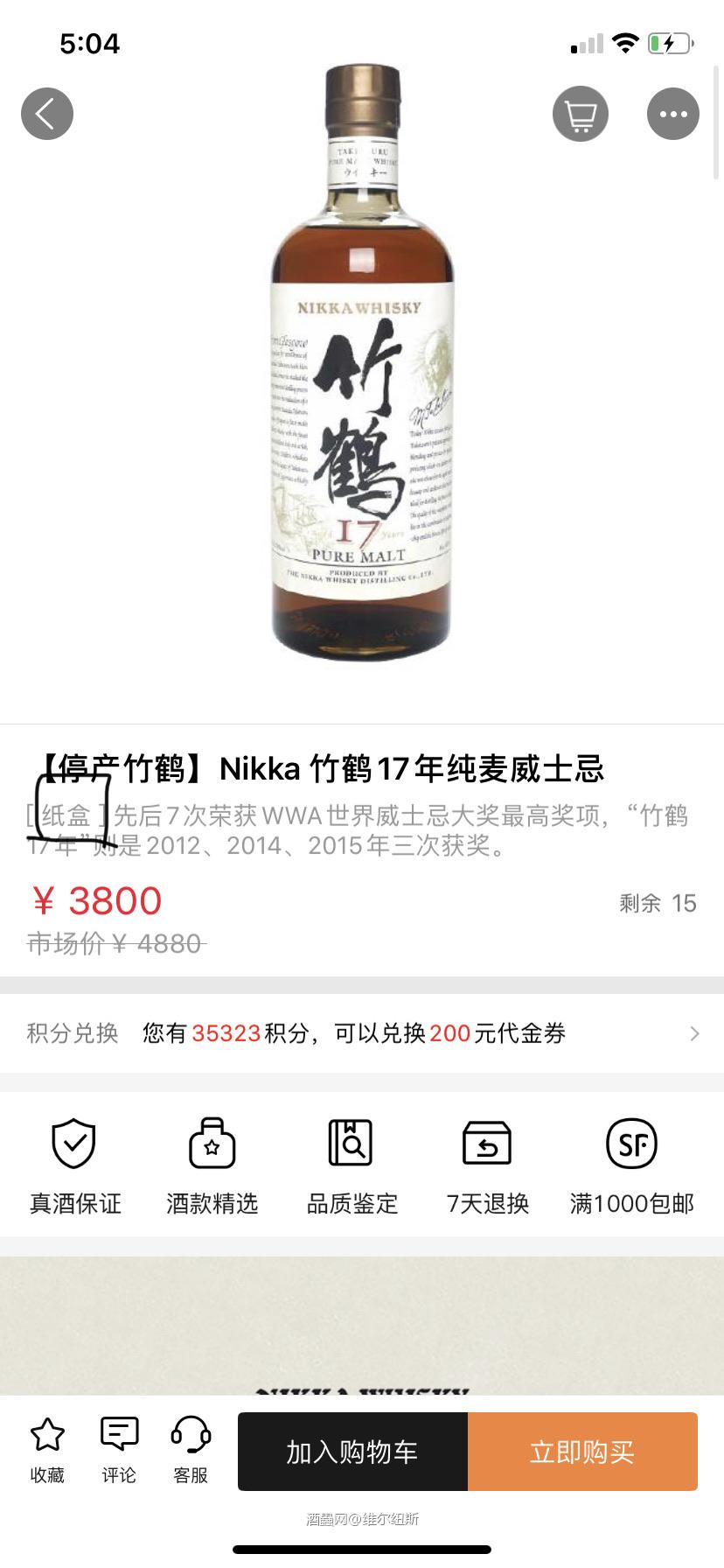Tap the 酒款精选 curated selection icon
This screenshot has width=724, height=1568.
pos(211,1164)
